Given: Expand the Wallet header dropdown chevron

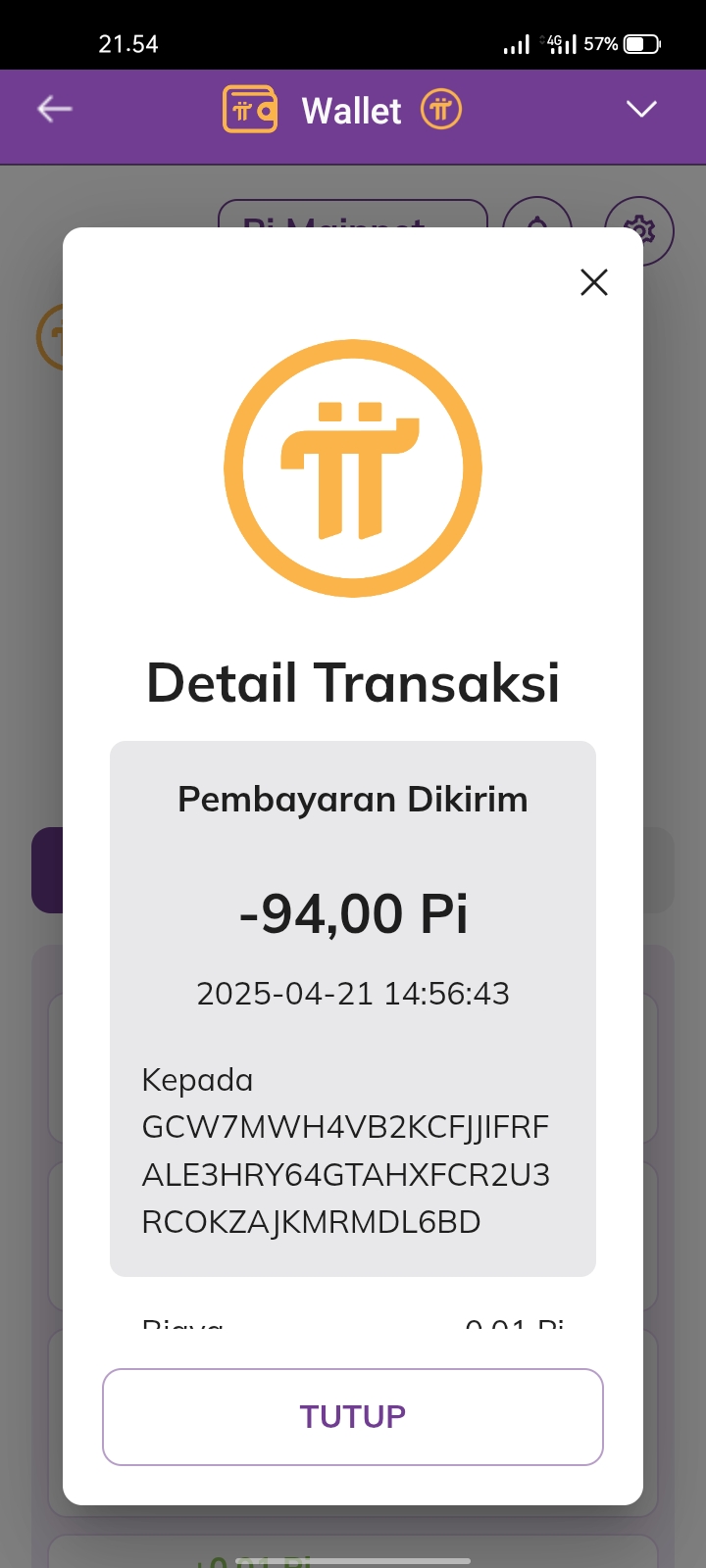Looking at the screenshot, I should click(641, 109).
